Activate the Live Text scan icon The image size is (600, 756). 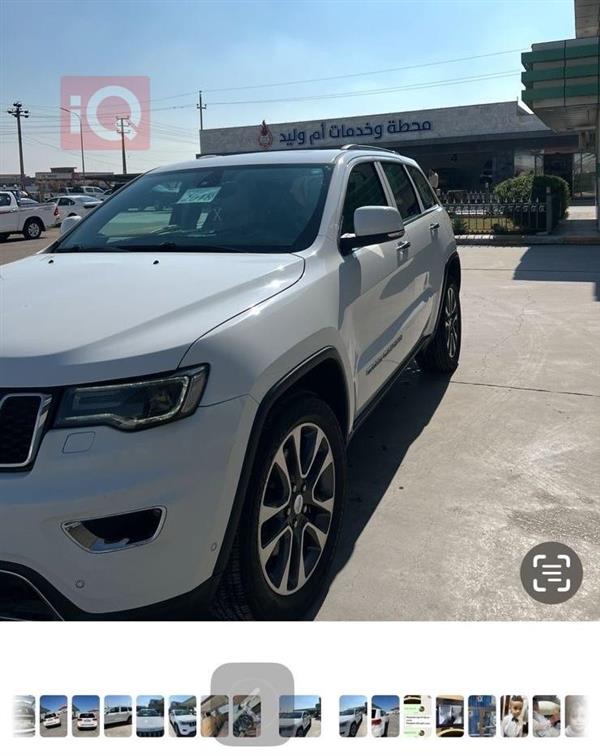tap(551, 573)
